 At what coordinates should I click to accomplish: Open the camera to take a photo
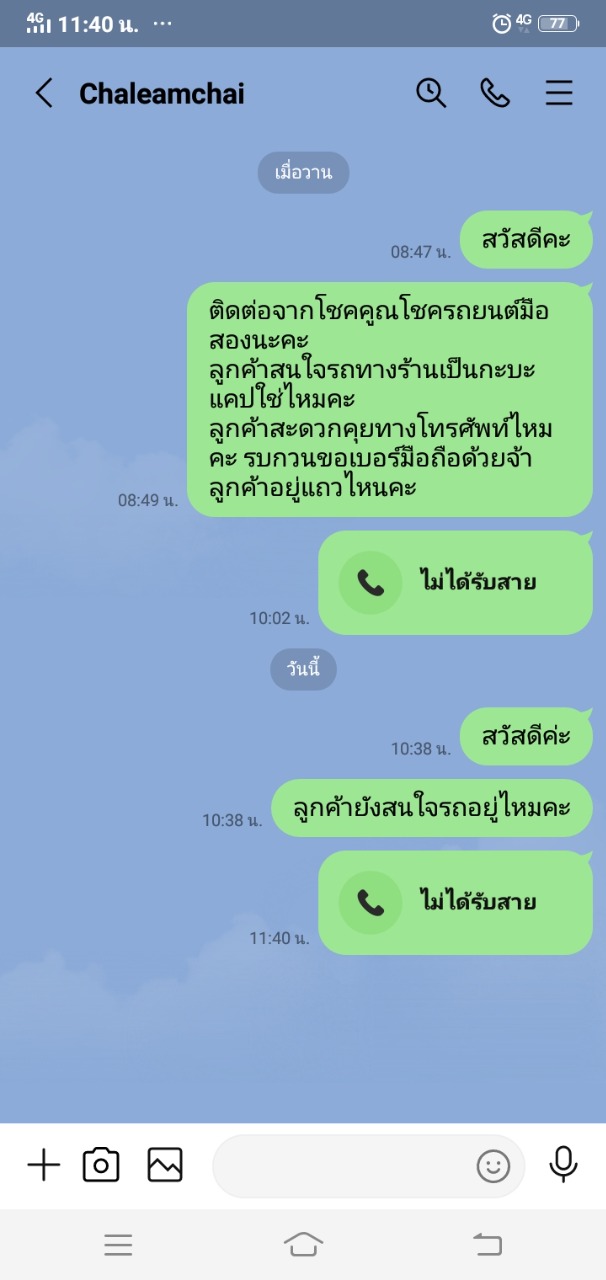[x=101, y=1165]
